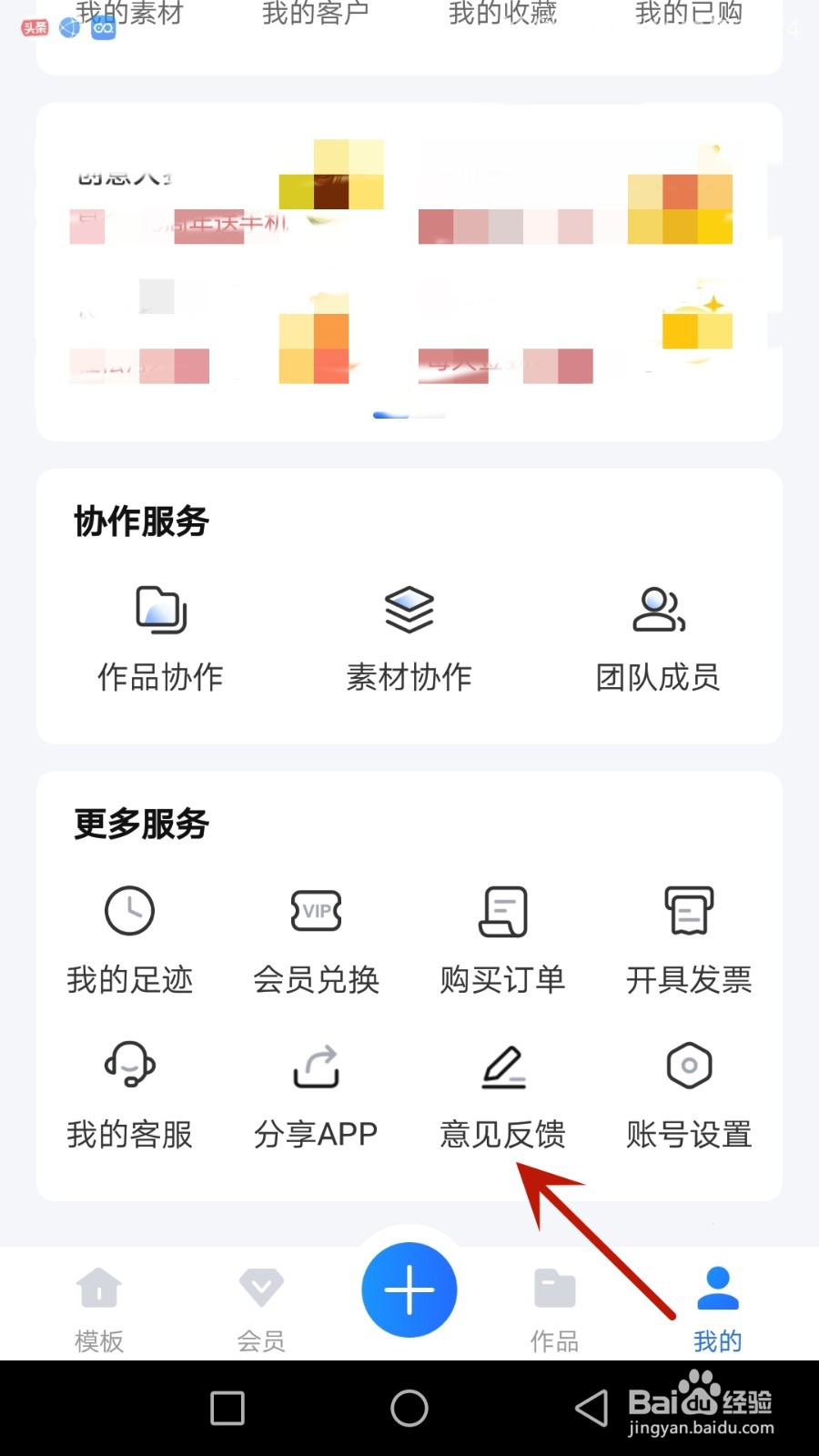Open 我的已购 (My Purchases)
819x1456 pixels.
coord(689,14)
